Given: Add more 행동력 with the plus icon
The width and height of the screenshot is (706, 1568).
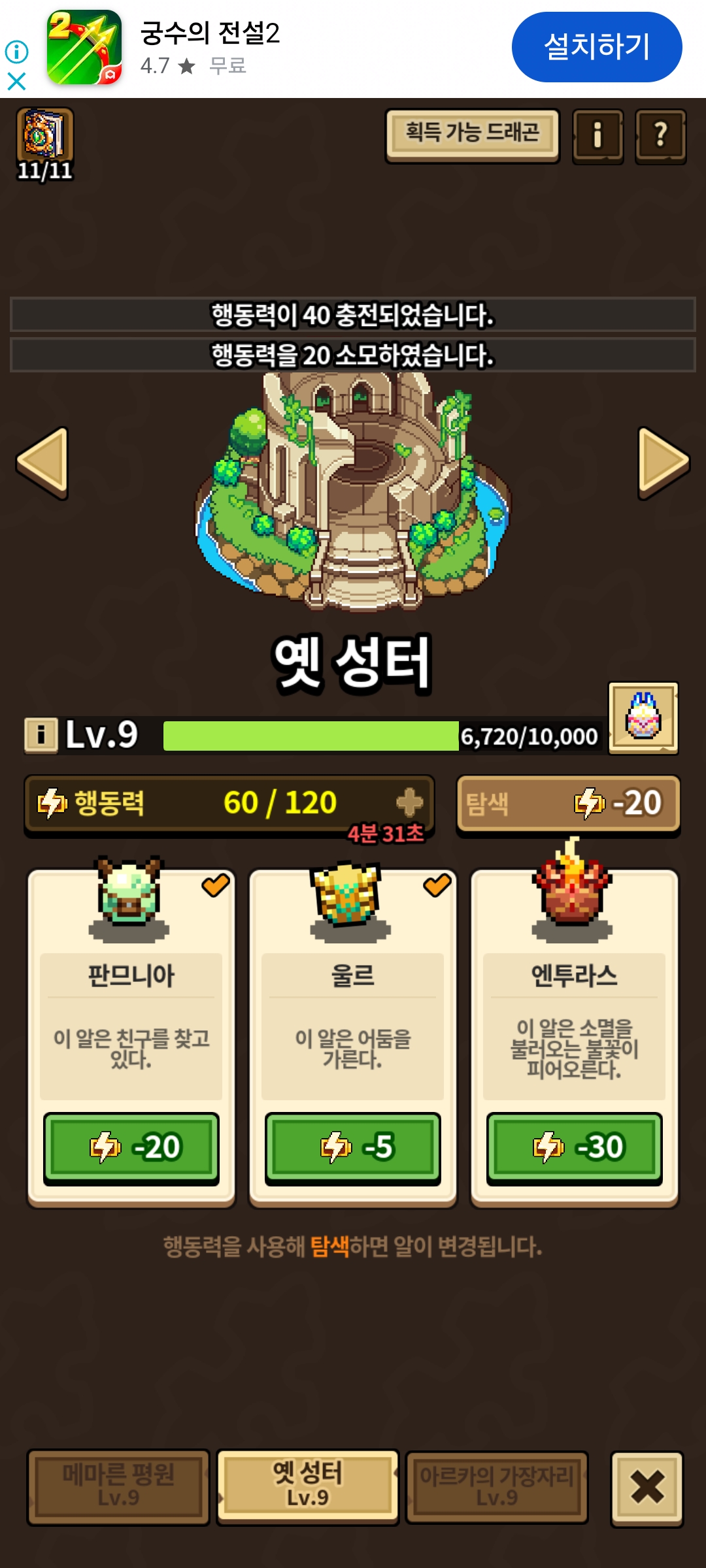Looking at the screenshot, I should point(409,802).
